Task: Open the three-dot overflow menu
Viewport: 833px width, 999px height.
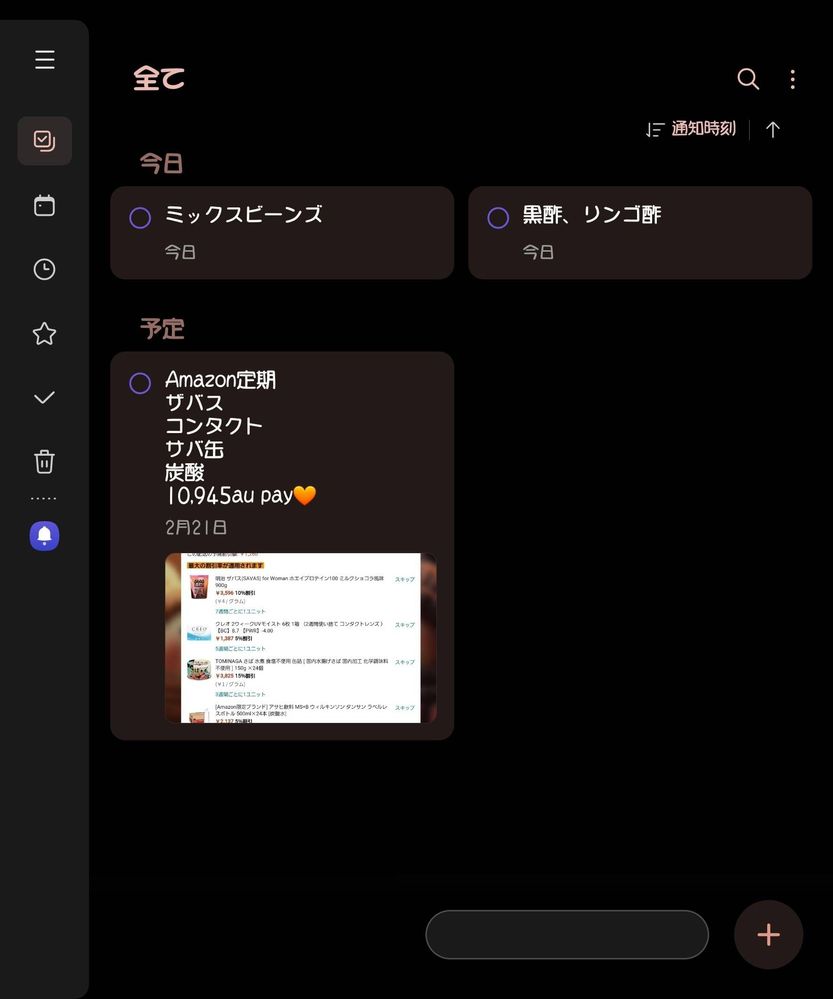Action: [792, 79]
